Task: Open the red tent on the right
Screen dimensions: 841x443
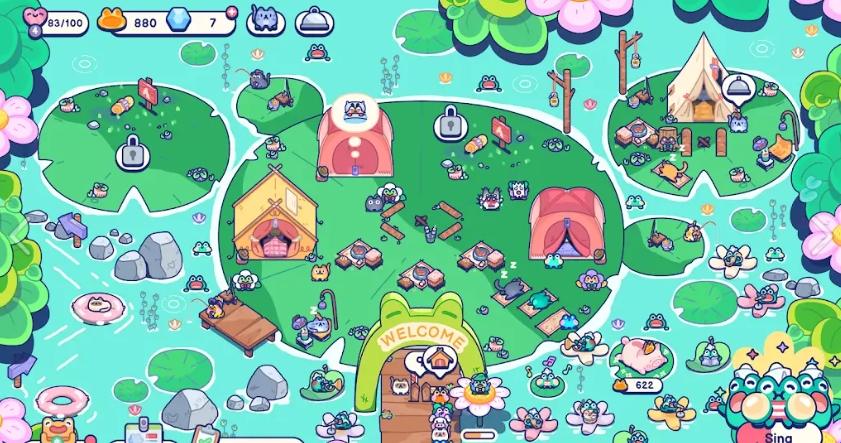Action: pos(568,222)
